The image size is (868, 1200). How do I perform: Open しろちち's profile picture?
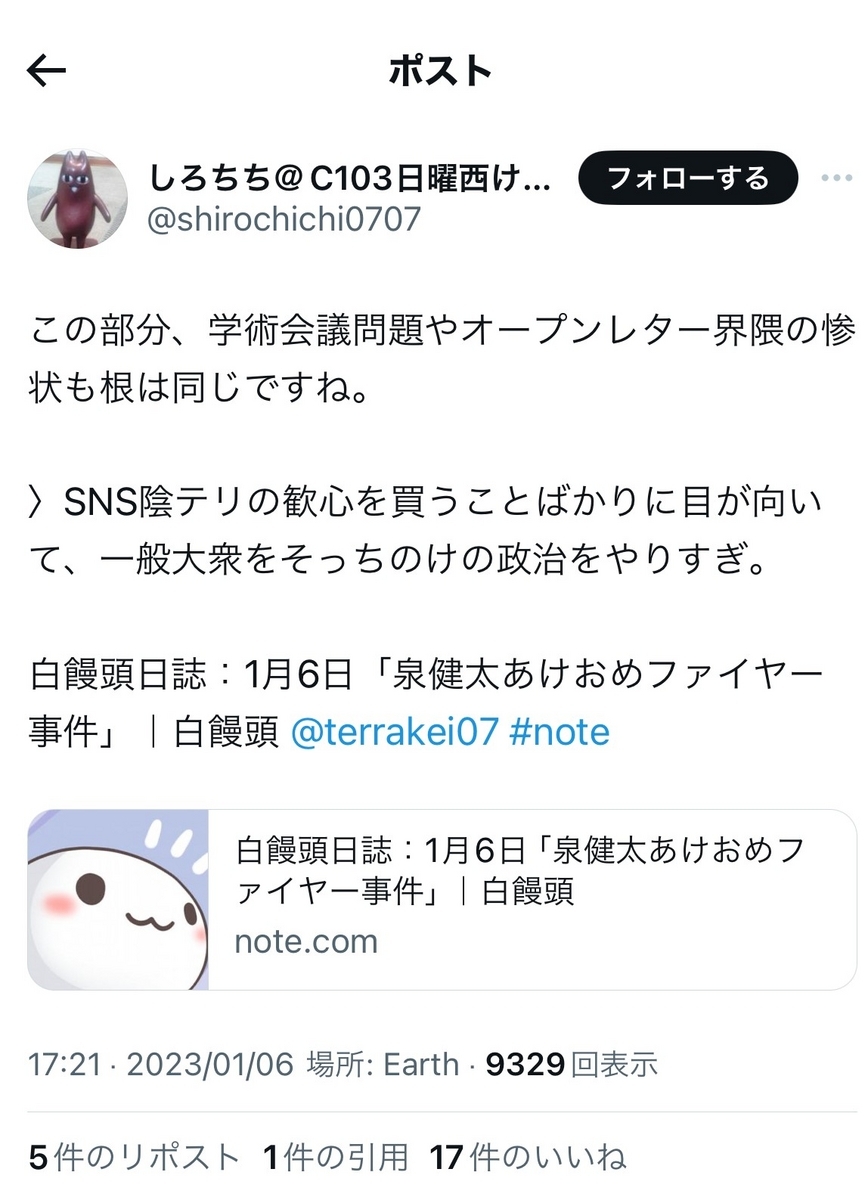(x=77, y=200)
